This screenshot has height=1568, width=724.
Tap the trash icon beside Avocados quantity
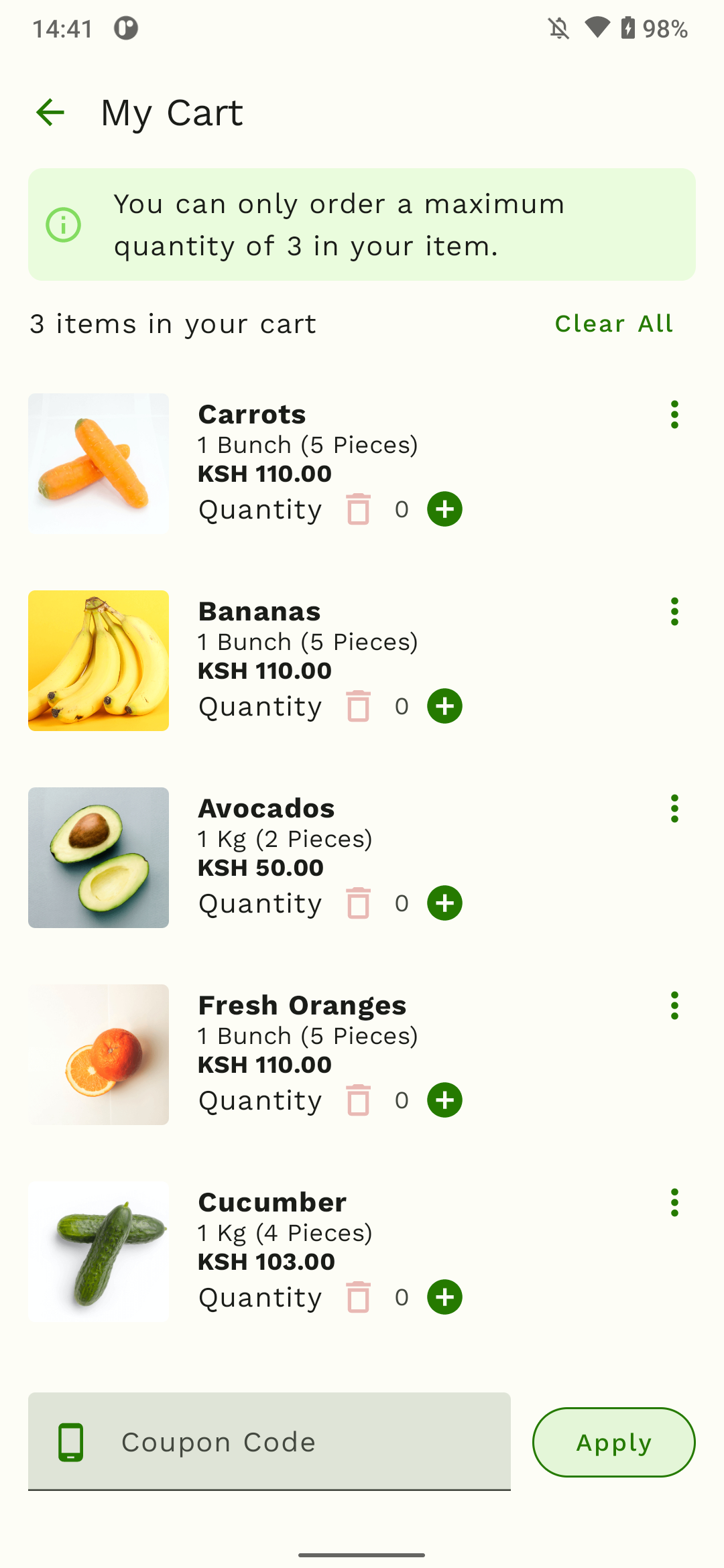[x=359, y=903]
